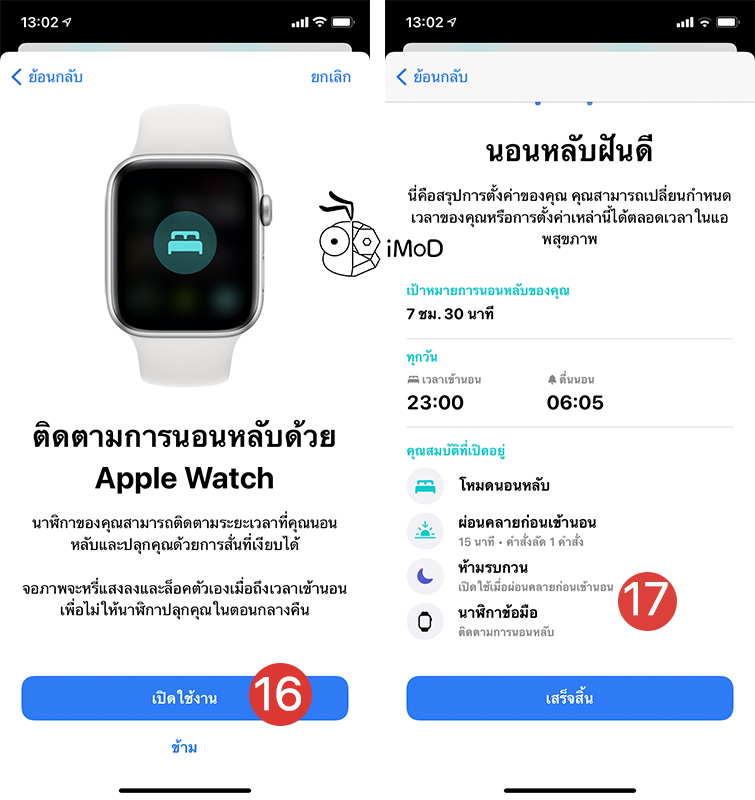Screen dimensions: 755x800
Task: Tap ยกเลิก to cancel setup
Action: point(334,77)
